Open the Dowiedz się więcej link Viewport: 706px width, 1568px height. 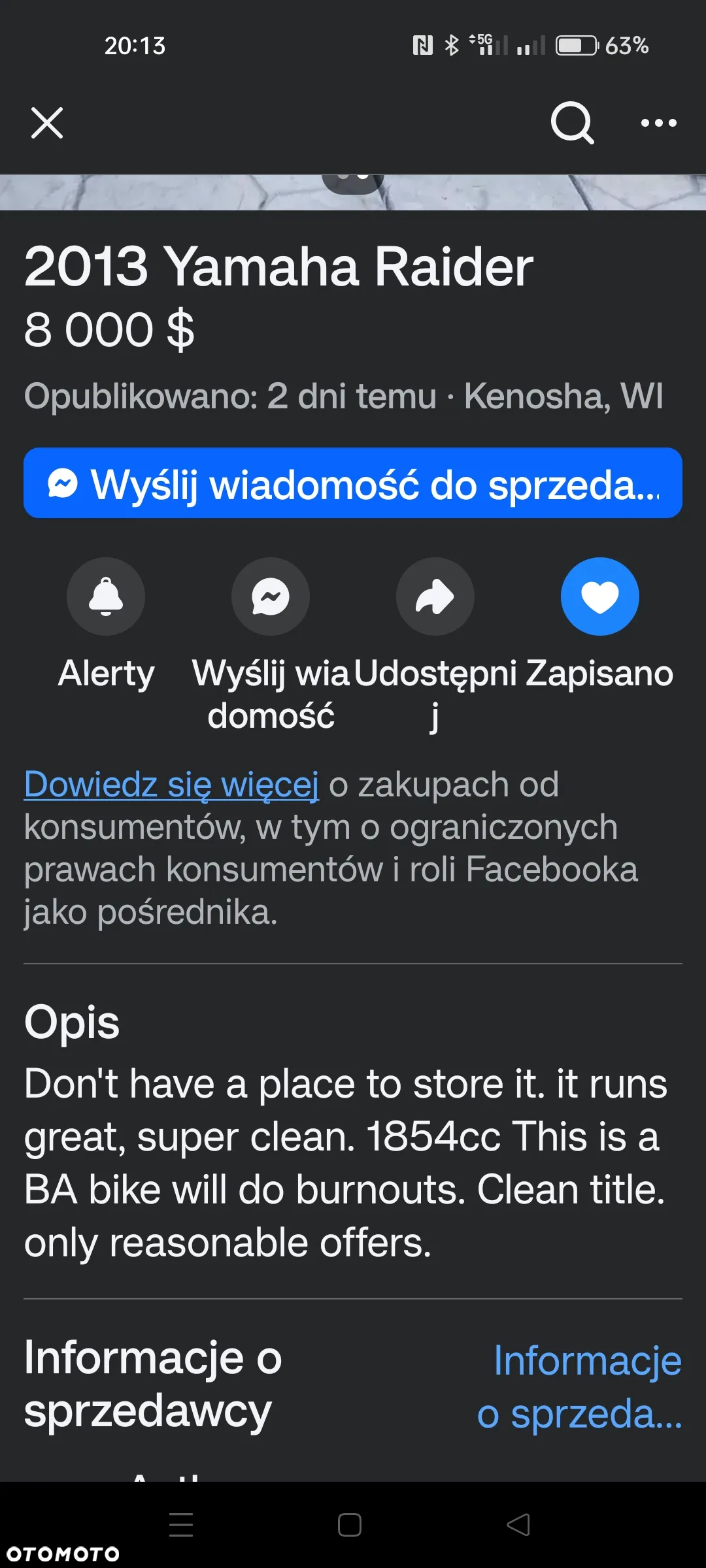tap(171, 785)
